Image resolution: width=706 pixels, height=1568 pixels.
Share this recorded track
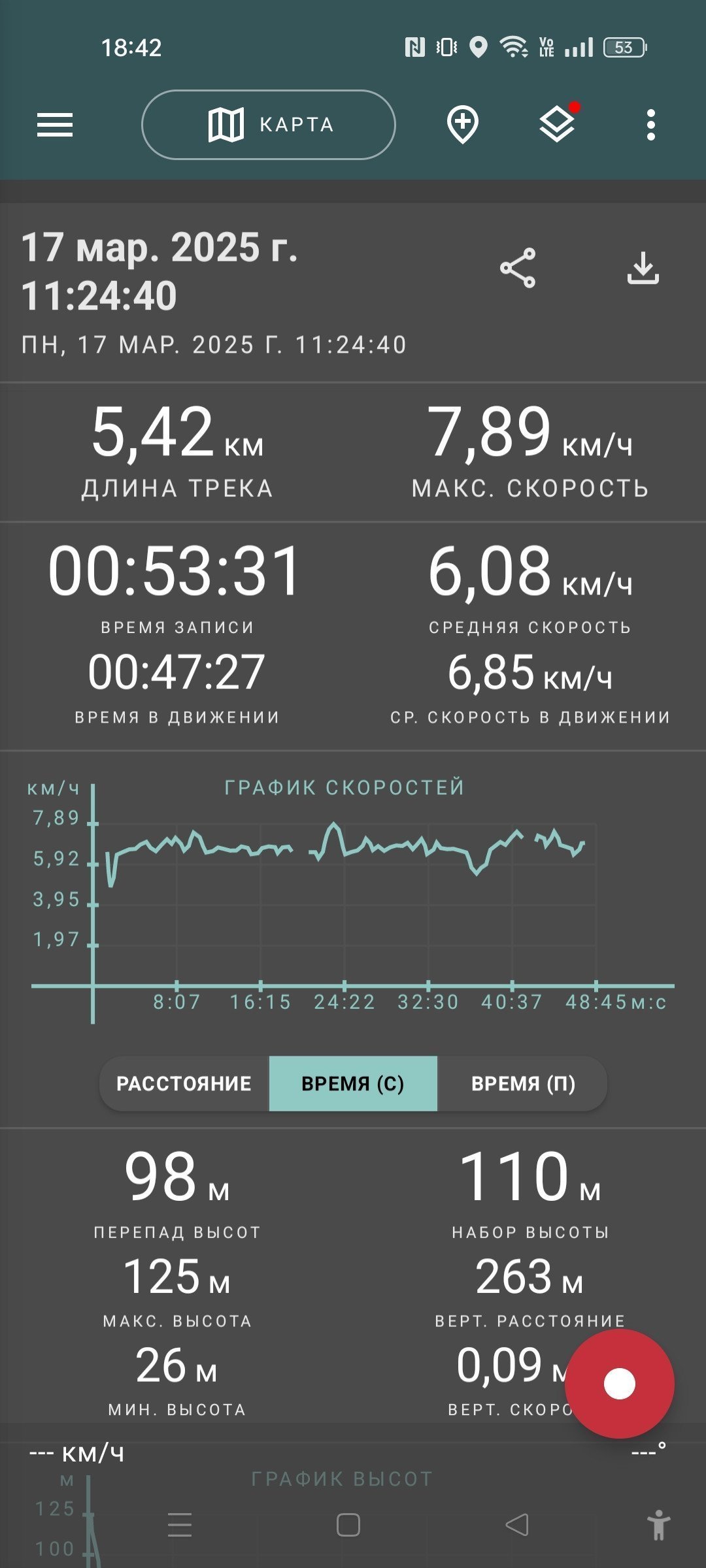518,268
